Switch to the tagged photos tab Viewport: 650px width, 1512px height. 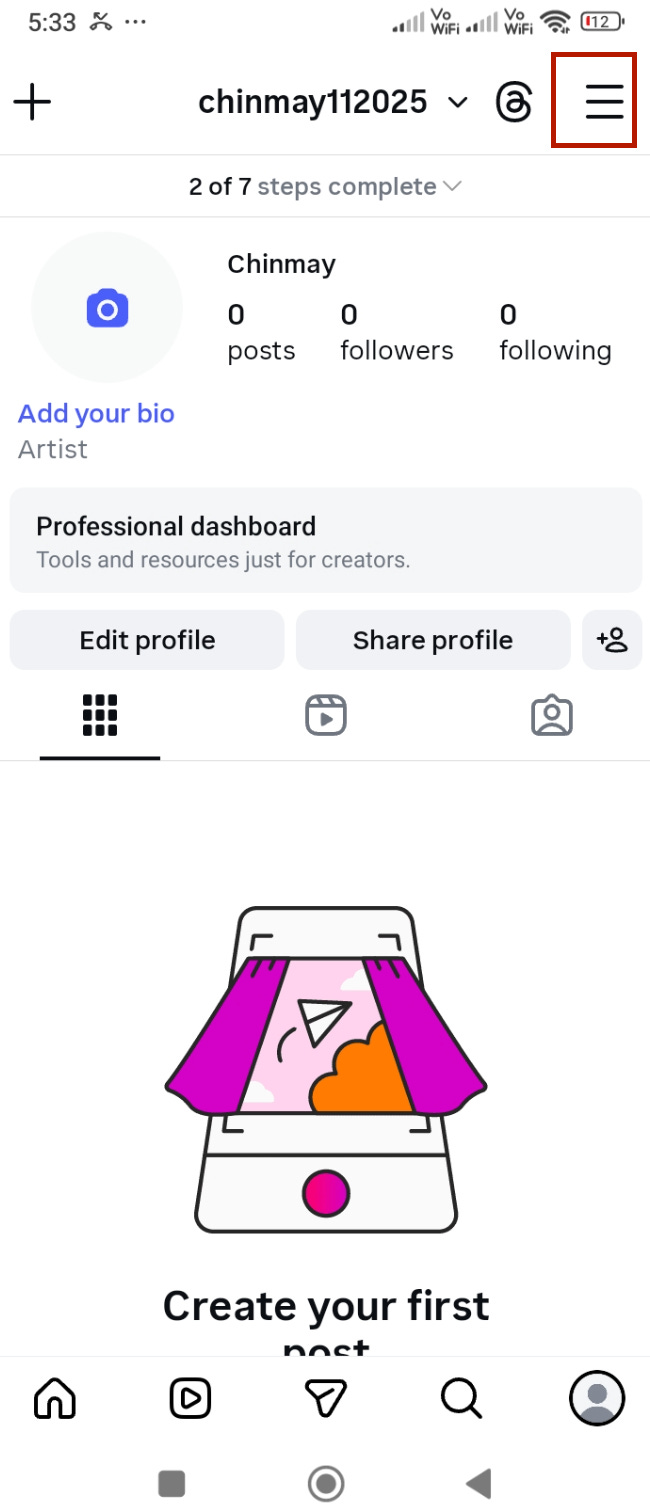click(x=551, y=716)
